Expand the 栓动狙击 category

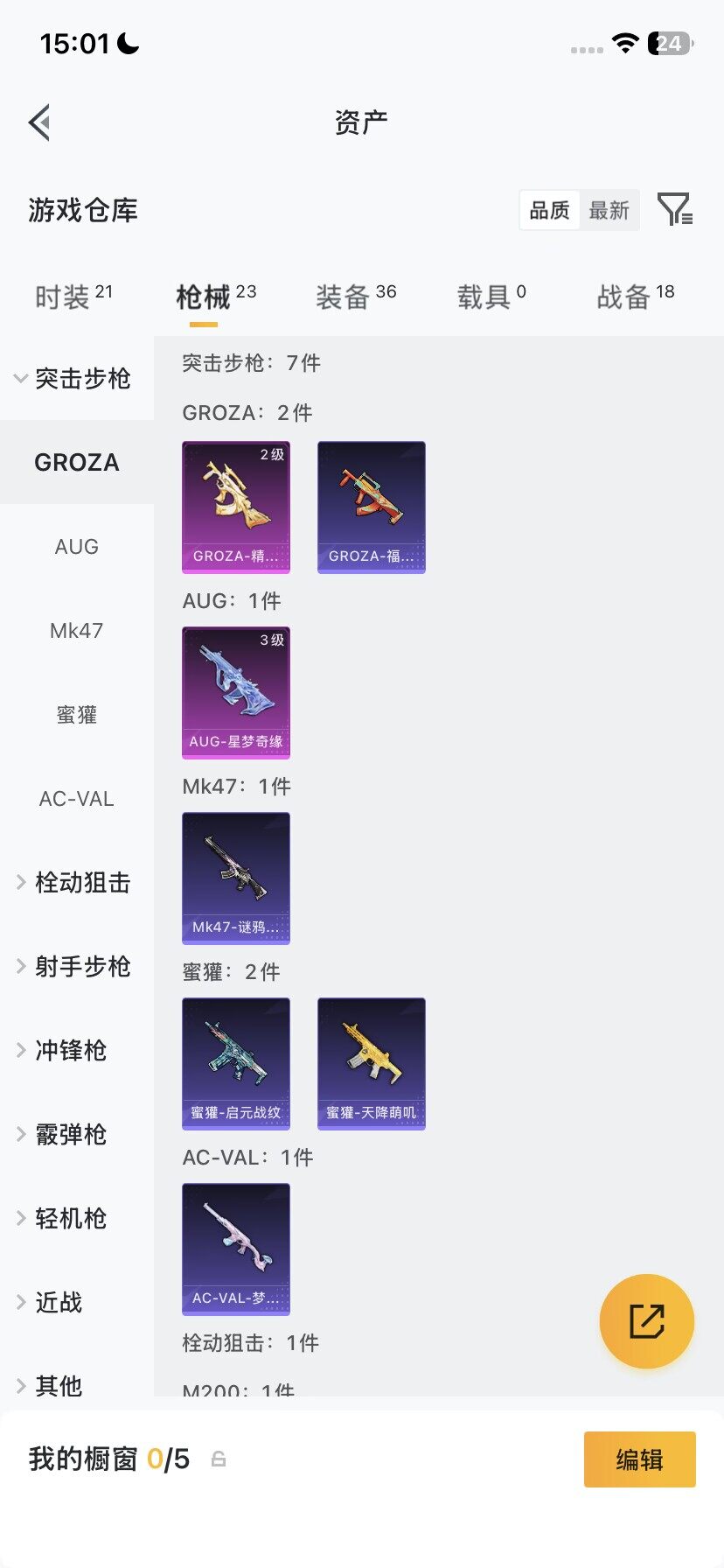point(79,882)
